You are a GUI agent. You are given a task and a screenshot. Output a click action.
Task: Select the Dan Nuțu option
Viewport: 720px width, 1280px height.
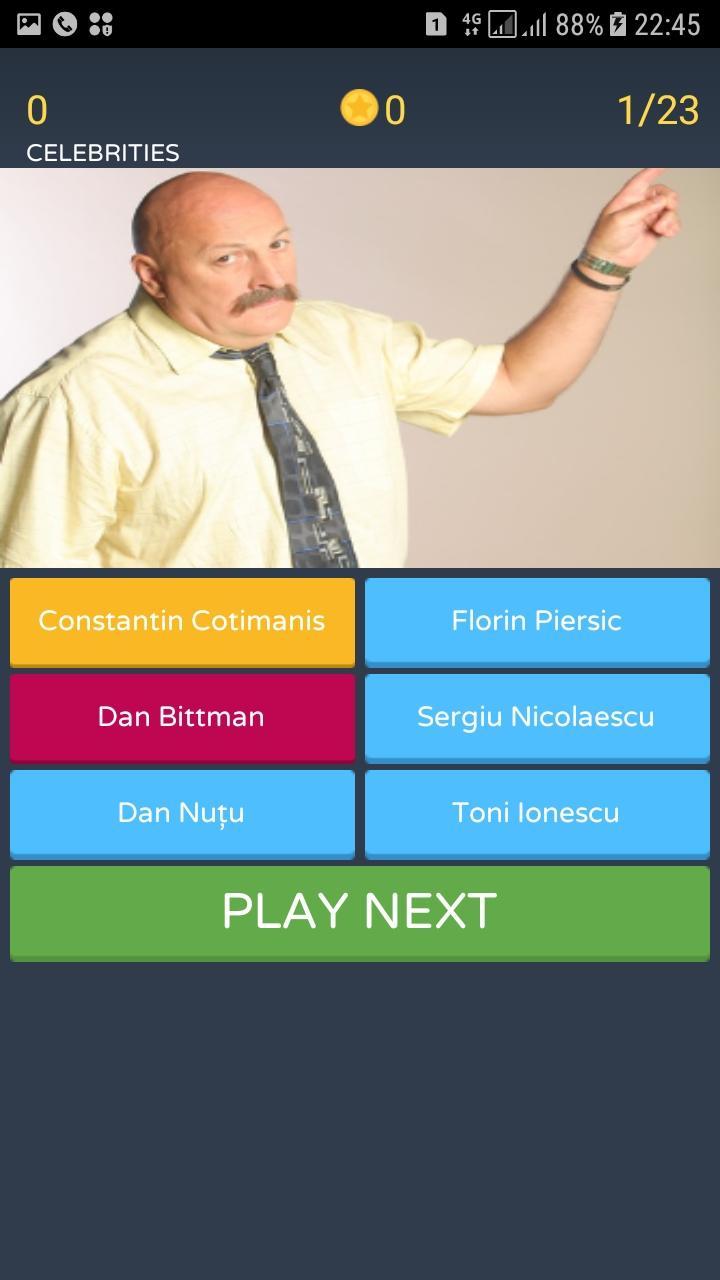pyautogui.click(x=182, y=813)
